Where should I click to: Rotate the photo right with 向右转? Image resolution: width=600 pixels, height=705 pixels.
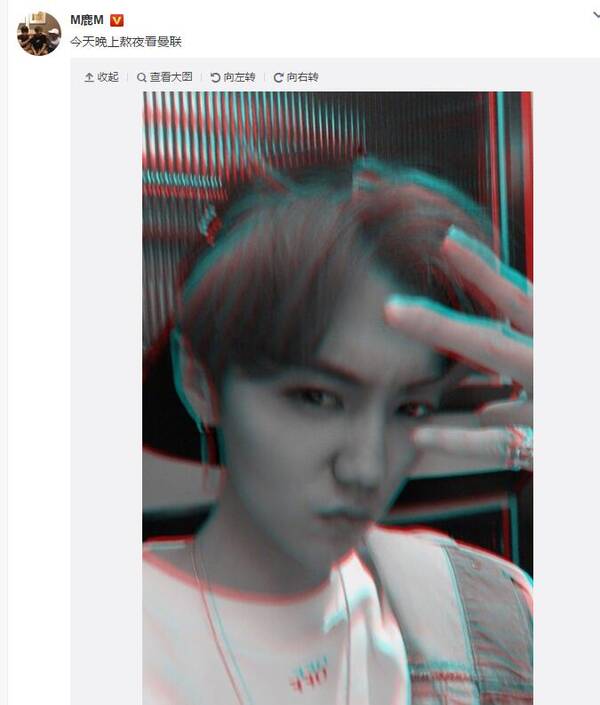(296, 77)
